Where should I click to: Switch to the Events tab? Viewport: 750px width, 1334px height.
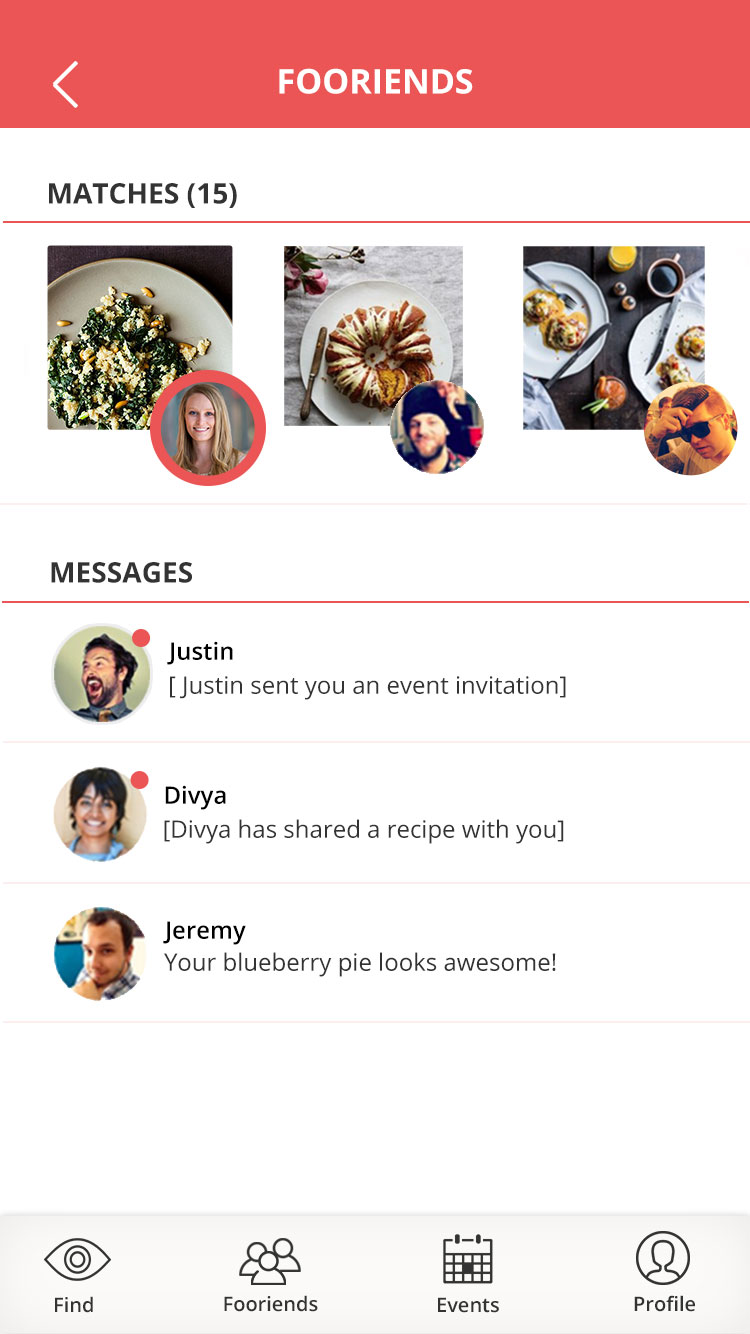[x=468, y=1274]
